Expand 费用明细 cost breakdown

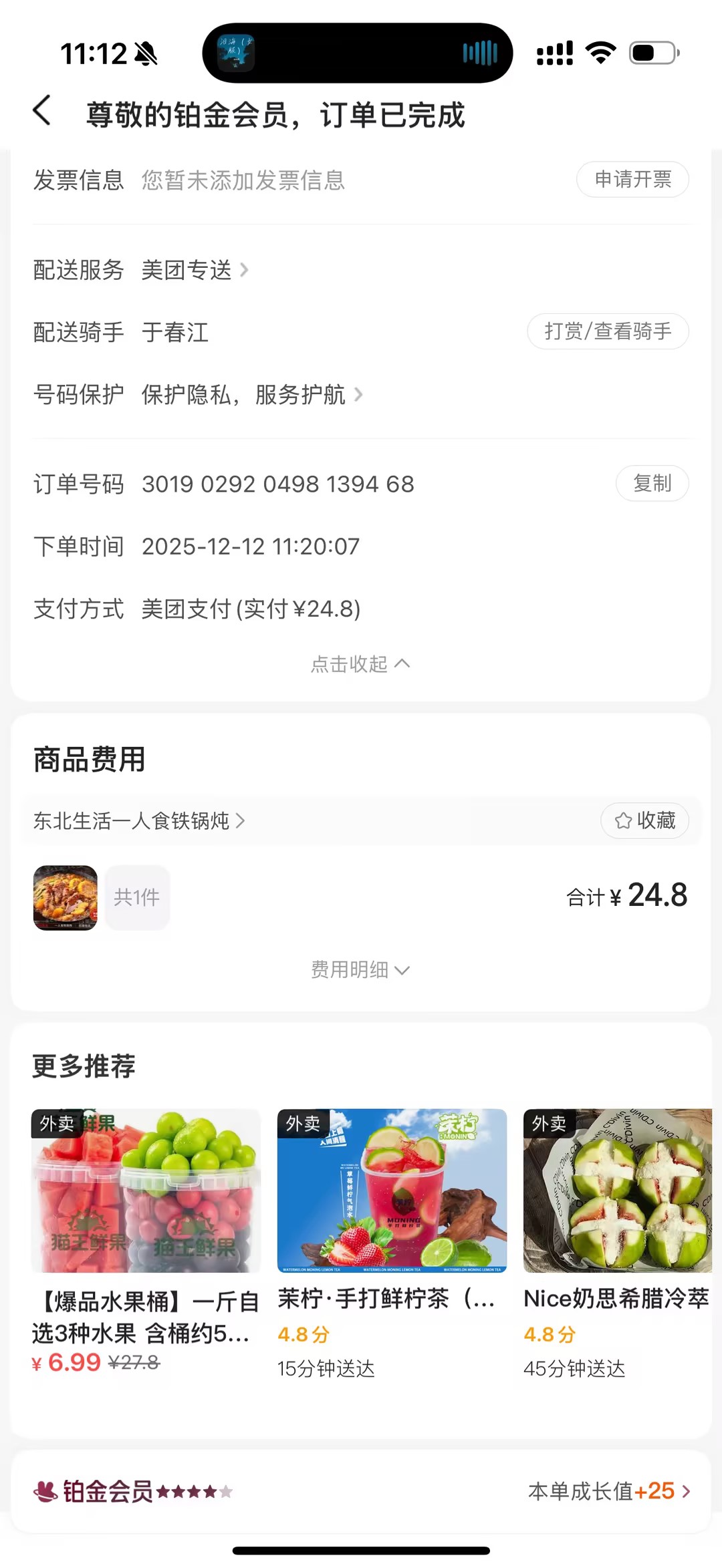pyautogui.click(x=360, y=969)
